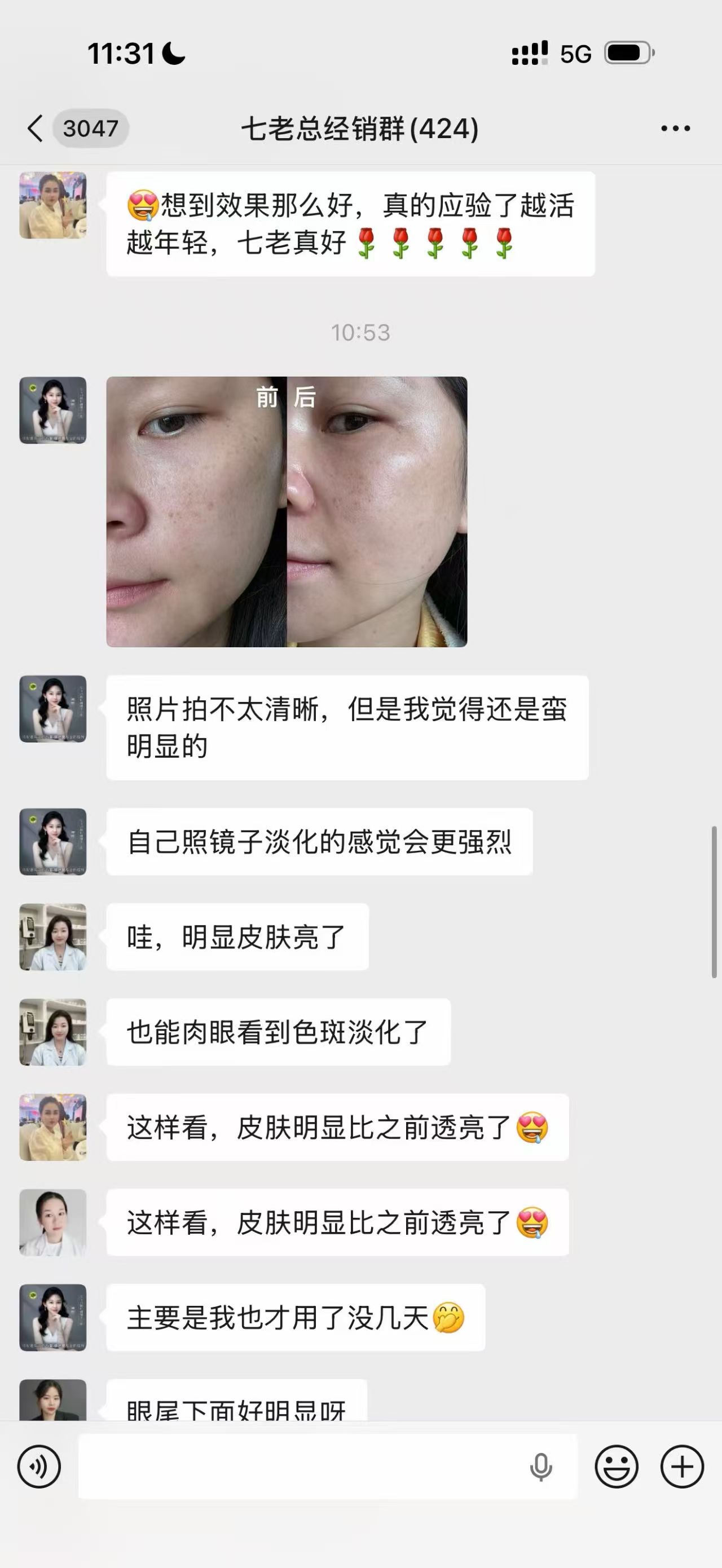Viewport: 722px width, 1568px height.
Task: Go back to the chat list
Action: pyautogui.click(x=36, y=129)
